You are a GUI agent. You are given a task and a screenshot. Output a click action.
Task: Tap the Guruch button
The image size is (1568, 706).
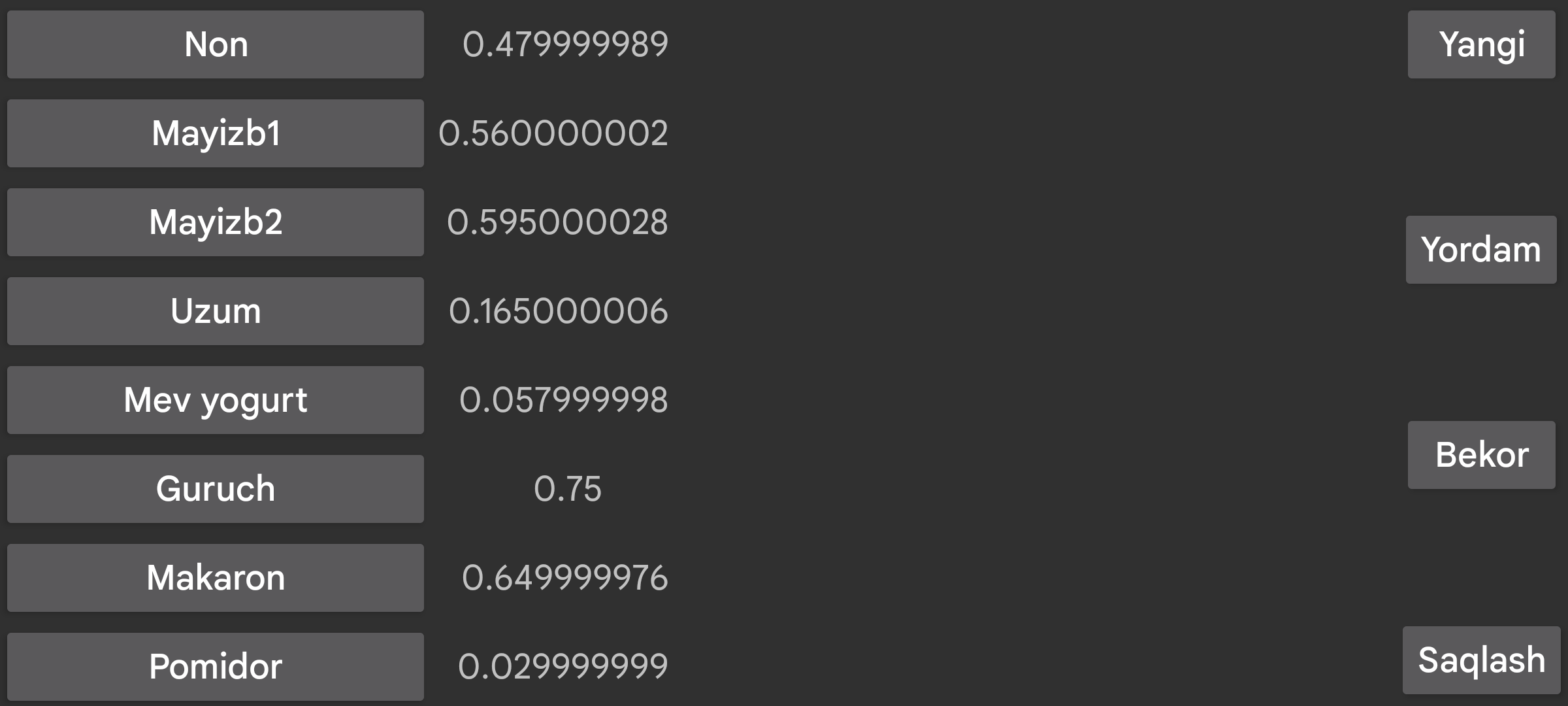[x=216, y=489]
